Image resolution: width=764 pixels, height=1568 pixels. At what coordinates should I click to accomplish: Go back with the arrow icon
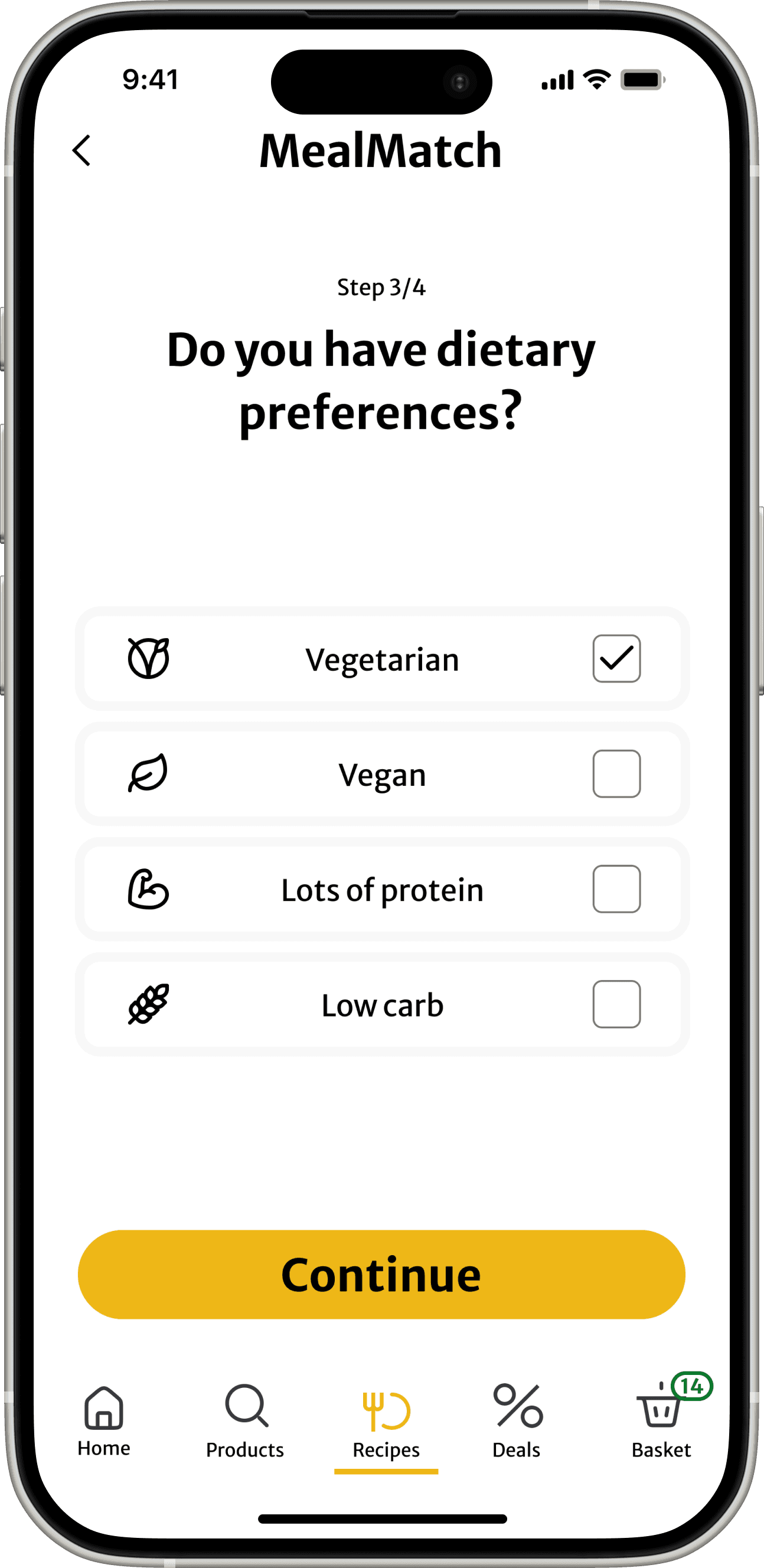point(81,151)
